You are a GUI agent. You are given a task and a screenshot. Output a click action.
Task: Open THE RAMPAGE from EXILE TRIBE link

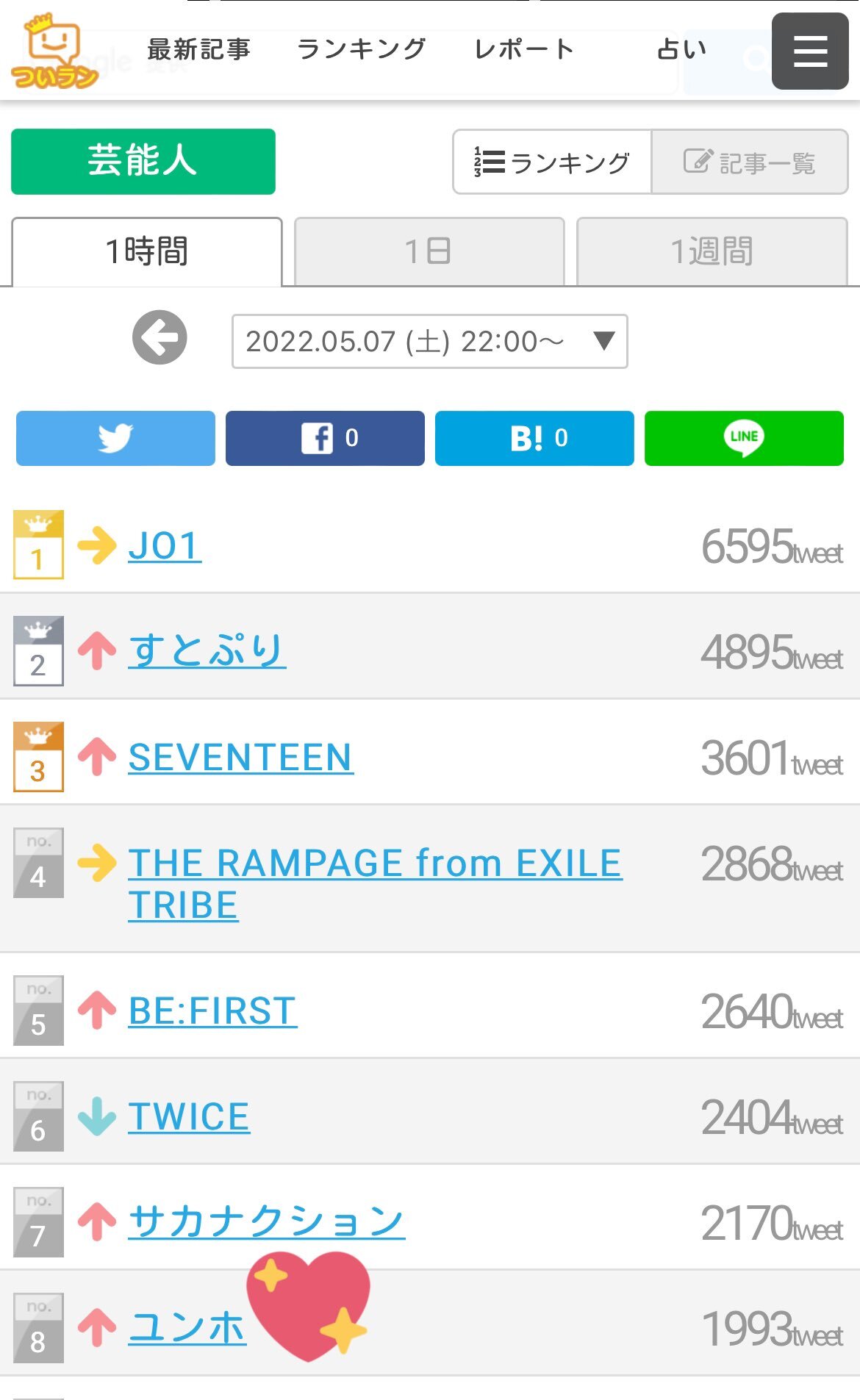click(375, 883)
